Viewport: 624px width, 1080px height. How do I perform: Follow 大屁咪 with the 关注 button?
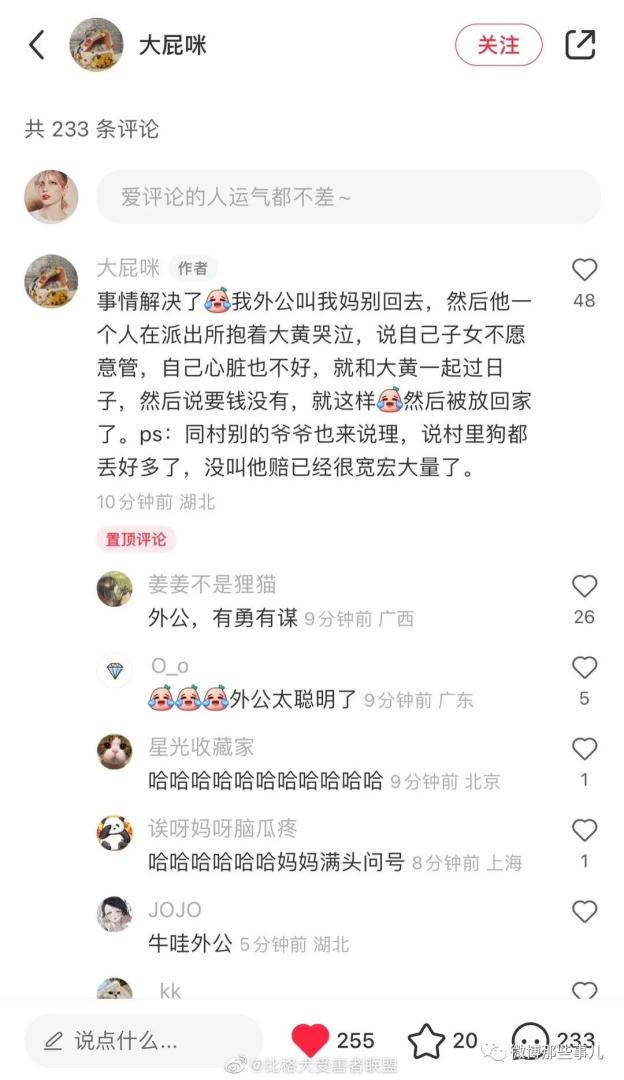(498, 45)
